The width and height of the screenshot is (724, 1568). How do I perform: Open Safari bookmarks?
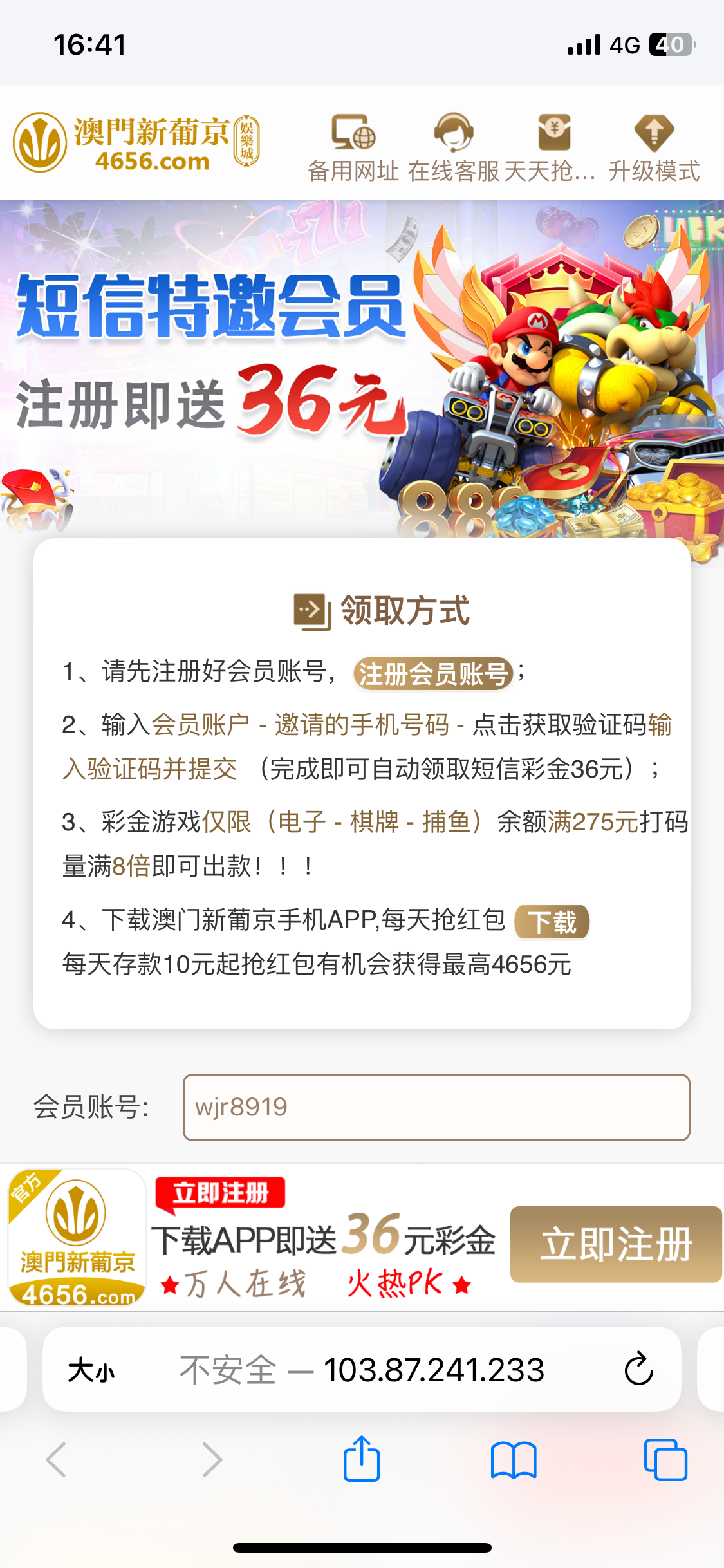513,1459
